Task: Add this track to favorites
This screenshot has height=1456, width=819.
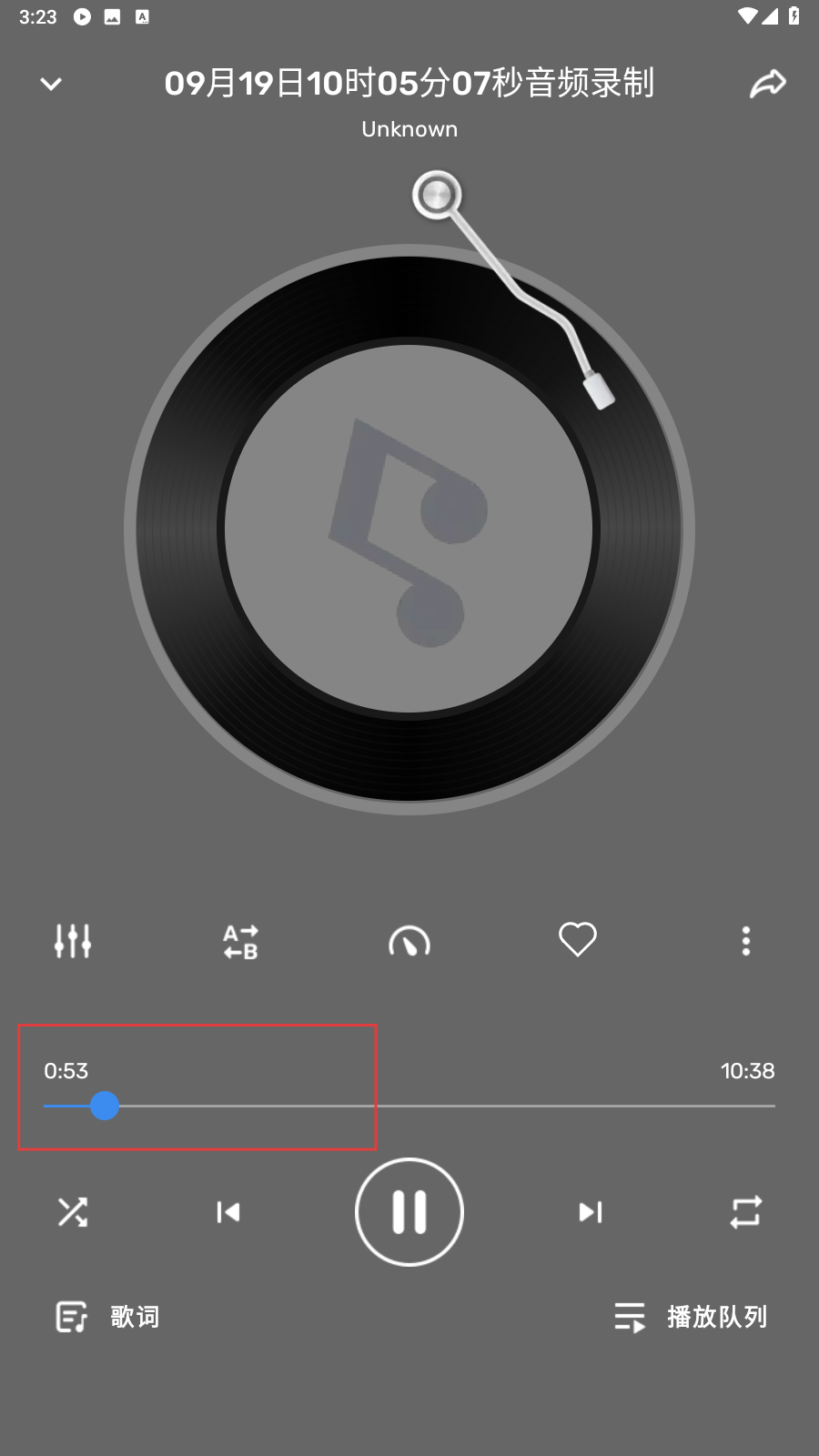Action: [578, 940]
